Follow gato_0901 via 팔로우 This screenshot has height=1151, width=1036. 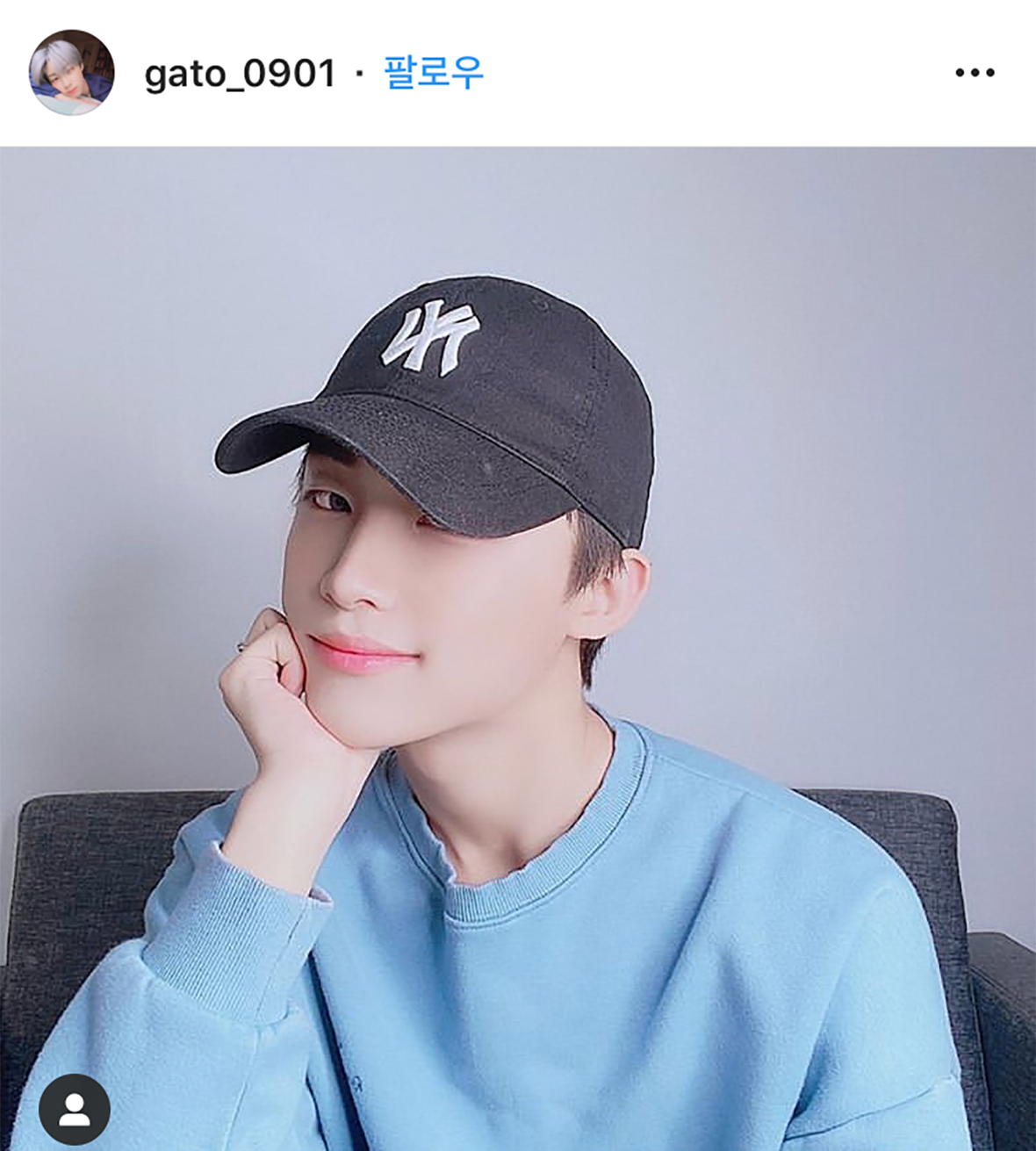pos(434,73)
